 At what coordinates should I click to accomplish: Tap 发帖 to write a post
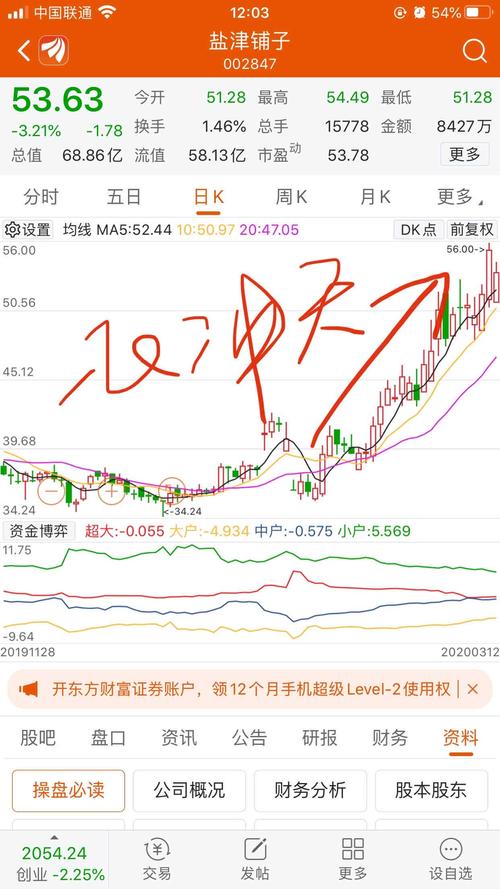click(x=255, y=859)
